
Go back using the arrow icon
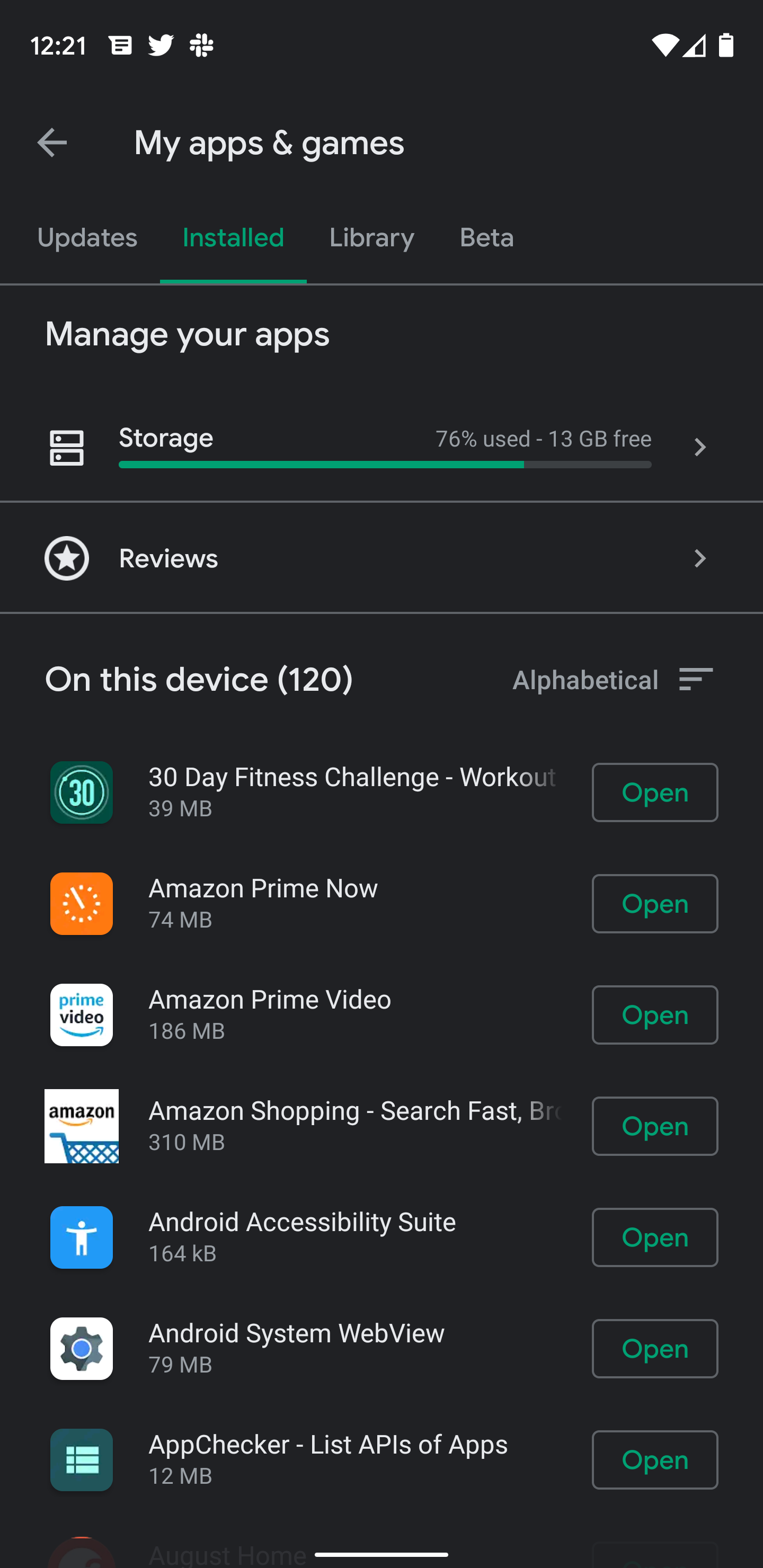(x=52, y=143)
